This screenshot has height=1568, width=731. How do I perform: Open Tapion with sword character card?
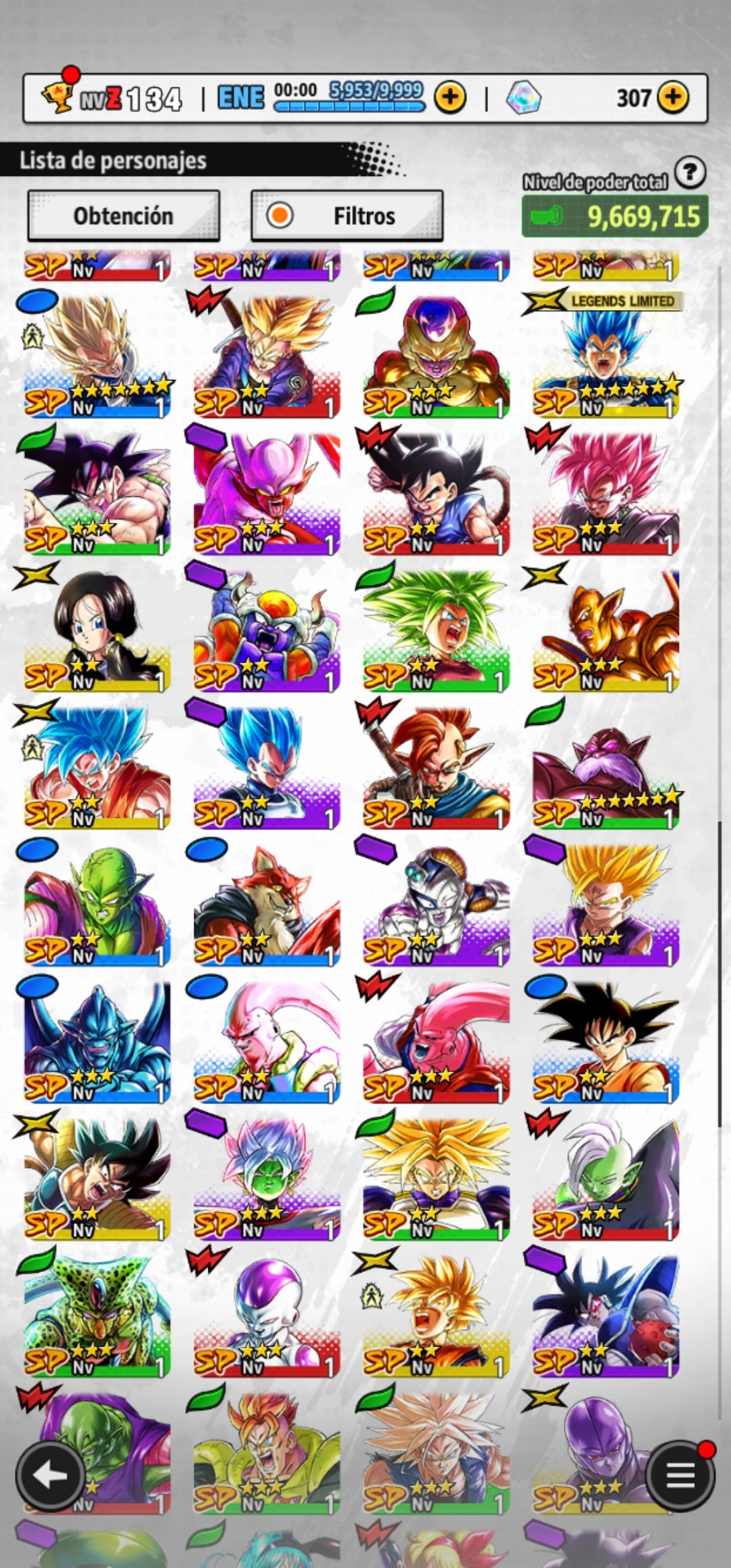coord(435,765)
